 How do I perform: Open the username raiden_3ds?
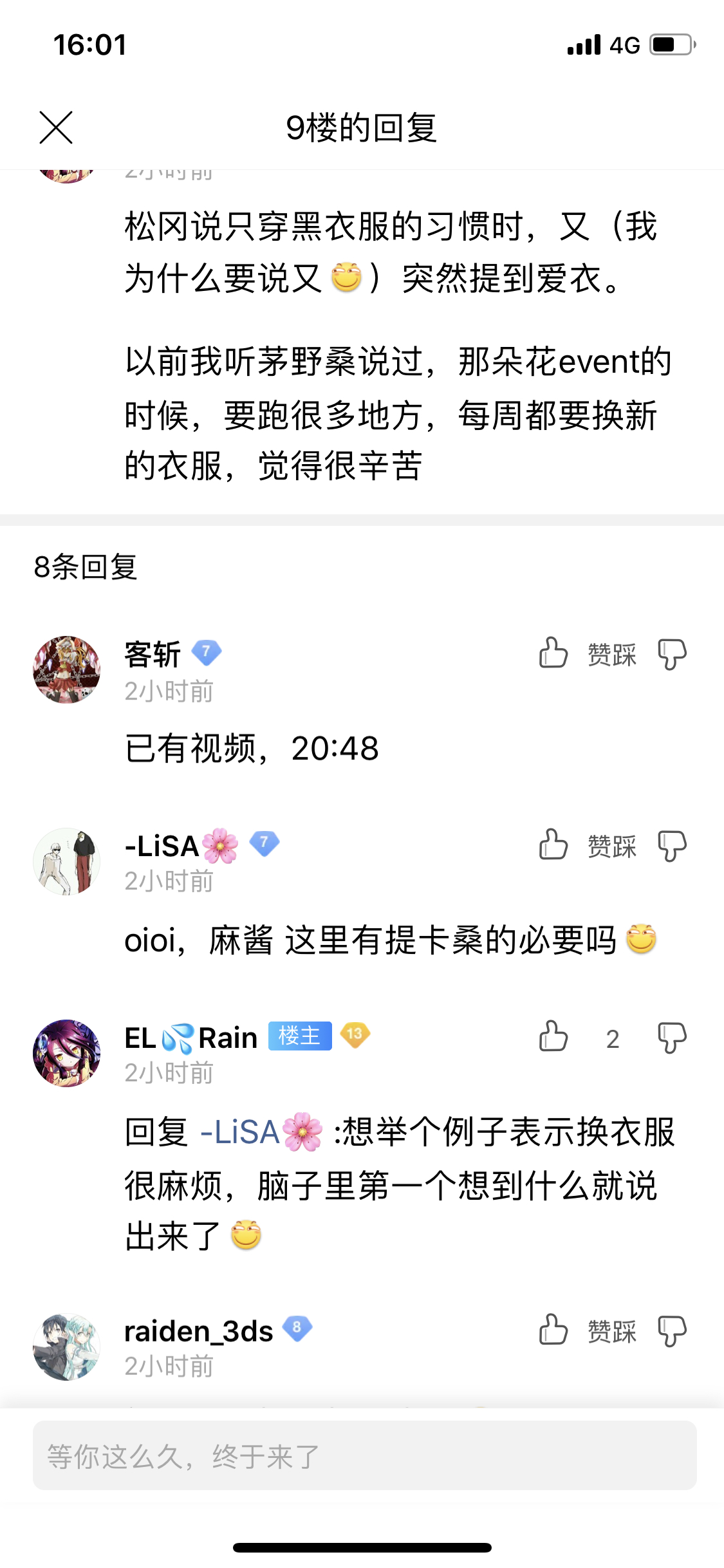(x=198, y=1331)
